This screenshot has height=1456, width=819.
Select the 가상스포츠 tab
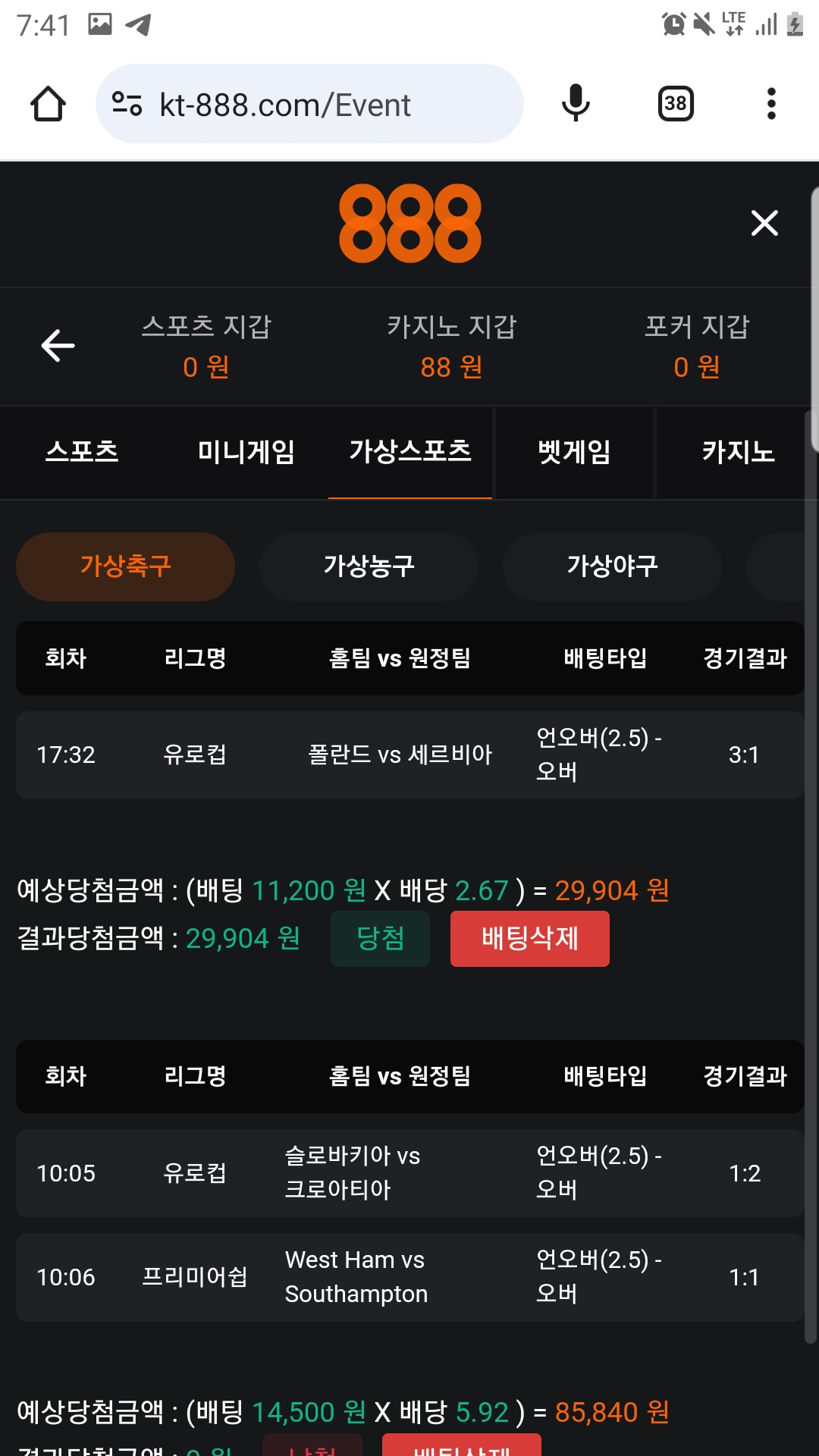pos(410,452)
